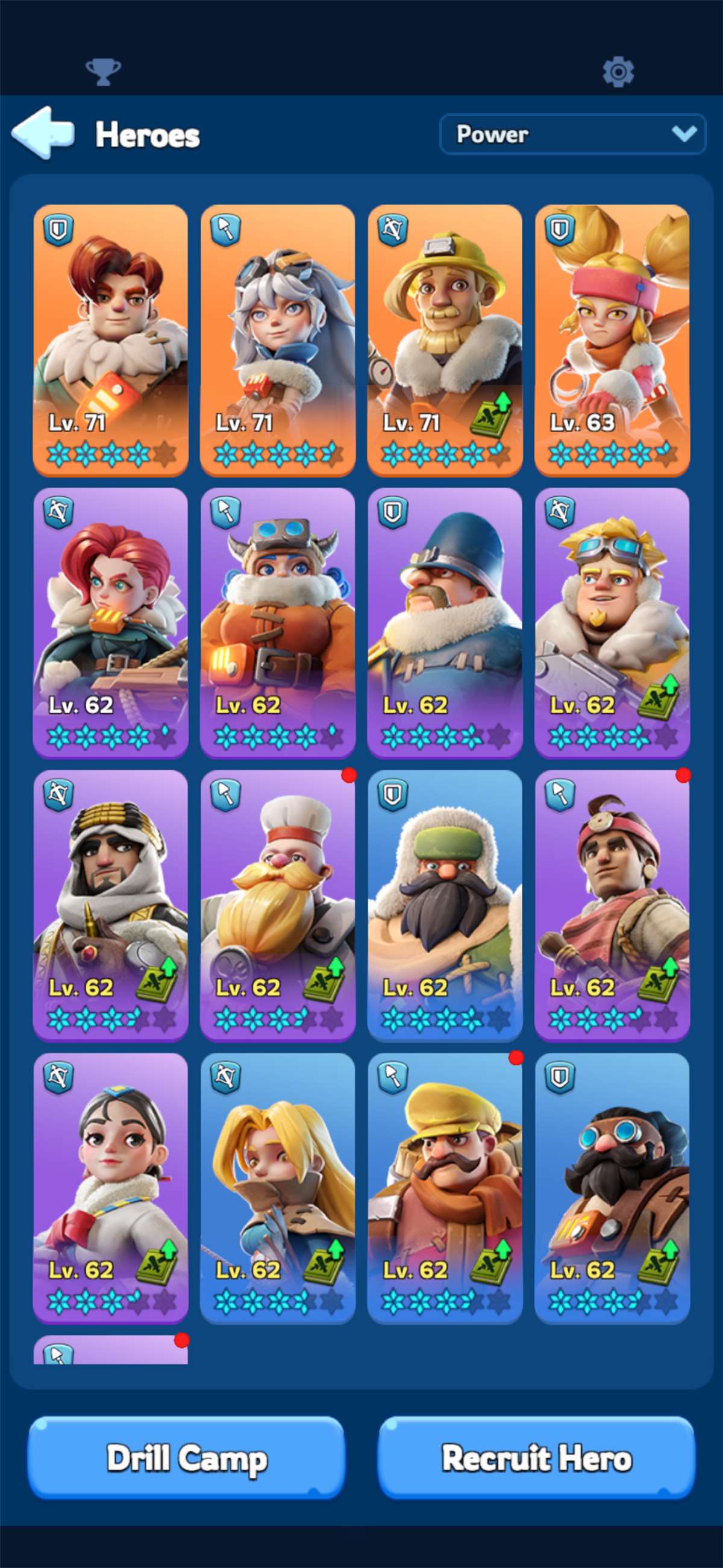Open the trophy icon at the top

coord(103,72)
